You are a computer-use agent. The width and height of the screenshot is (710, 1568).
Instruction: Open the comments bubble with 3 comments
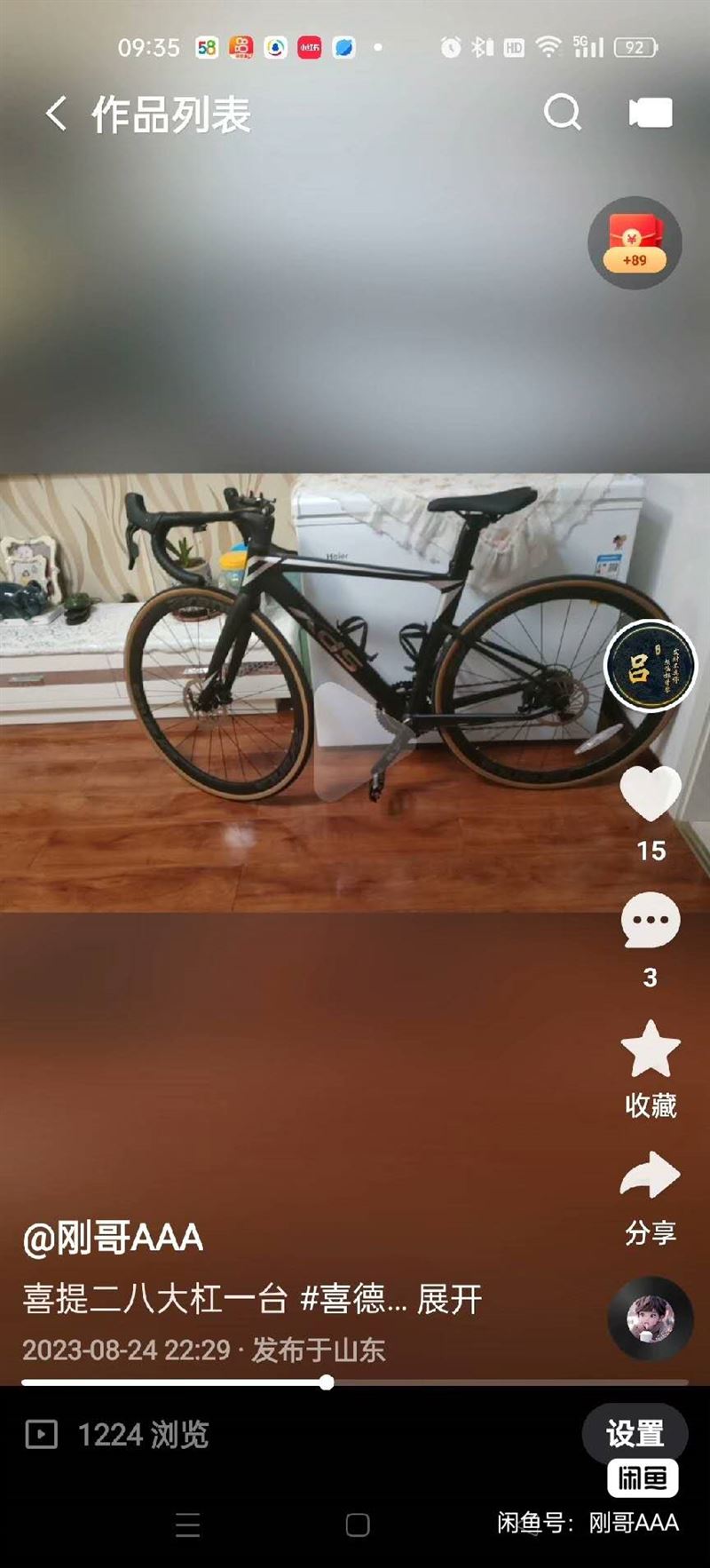pos(651,921)
